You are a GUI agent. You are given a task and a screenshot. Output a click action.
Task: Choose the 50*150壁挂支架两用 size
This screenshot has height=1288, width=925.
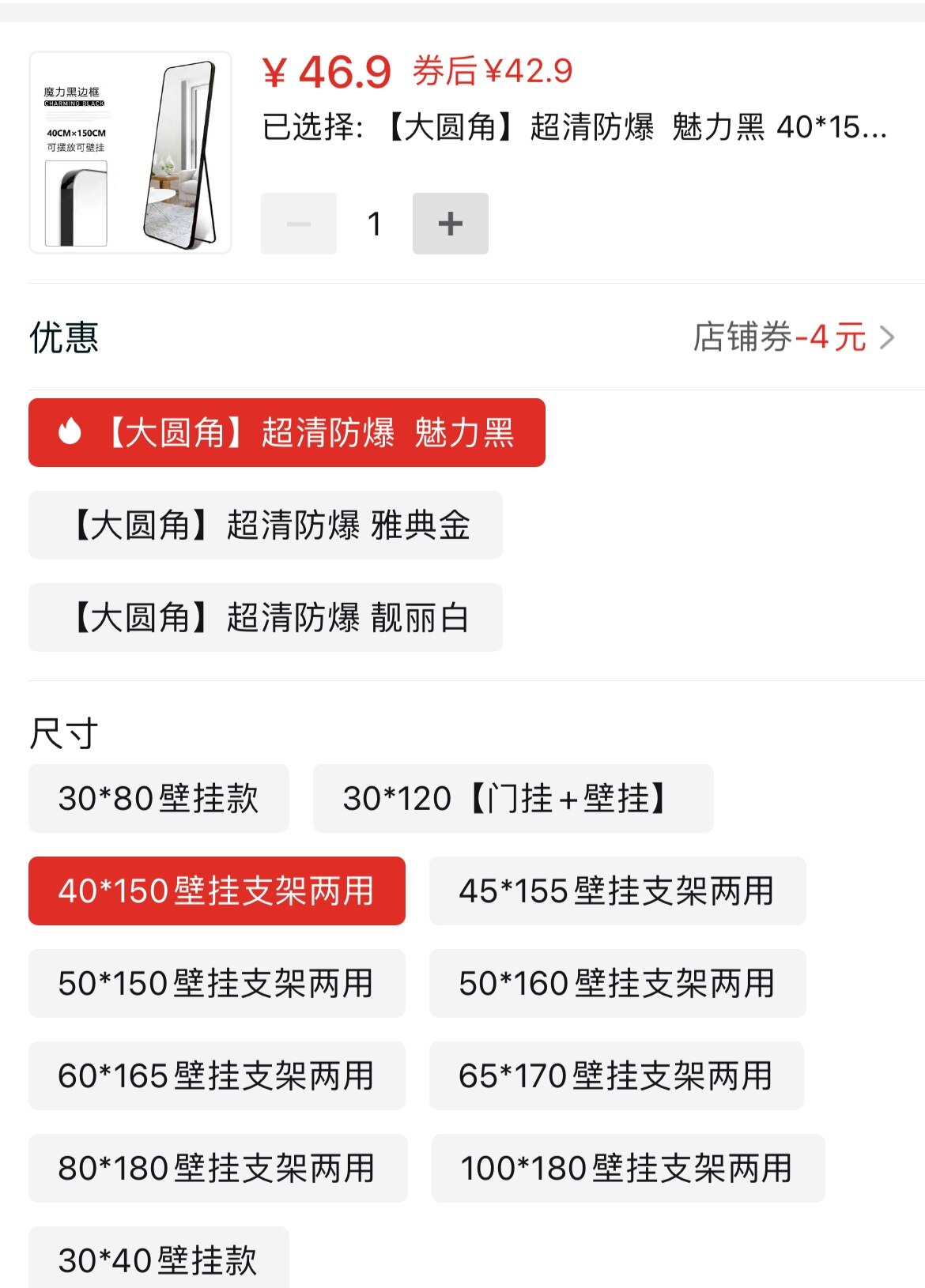coord(217,983)
